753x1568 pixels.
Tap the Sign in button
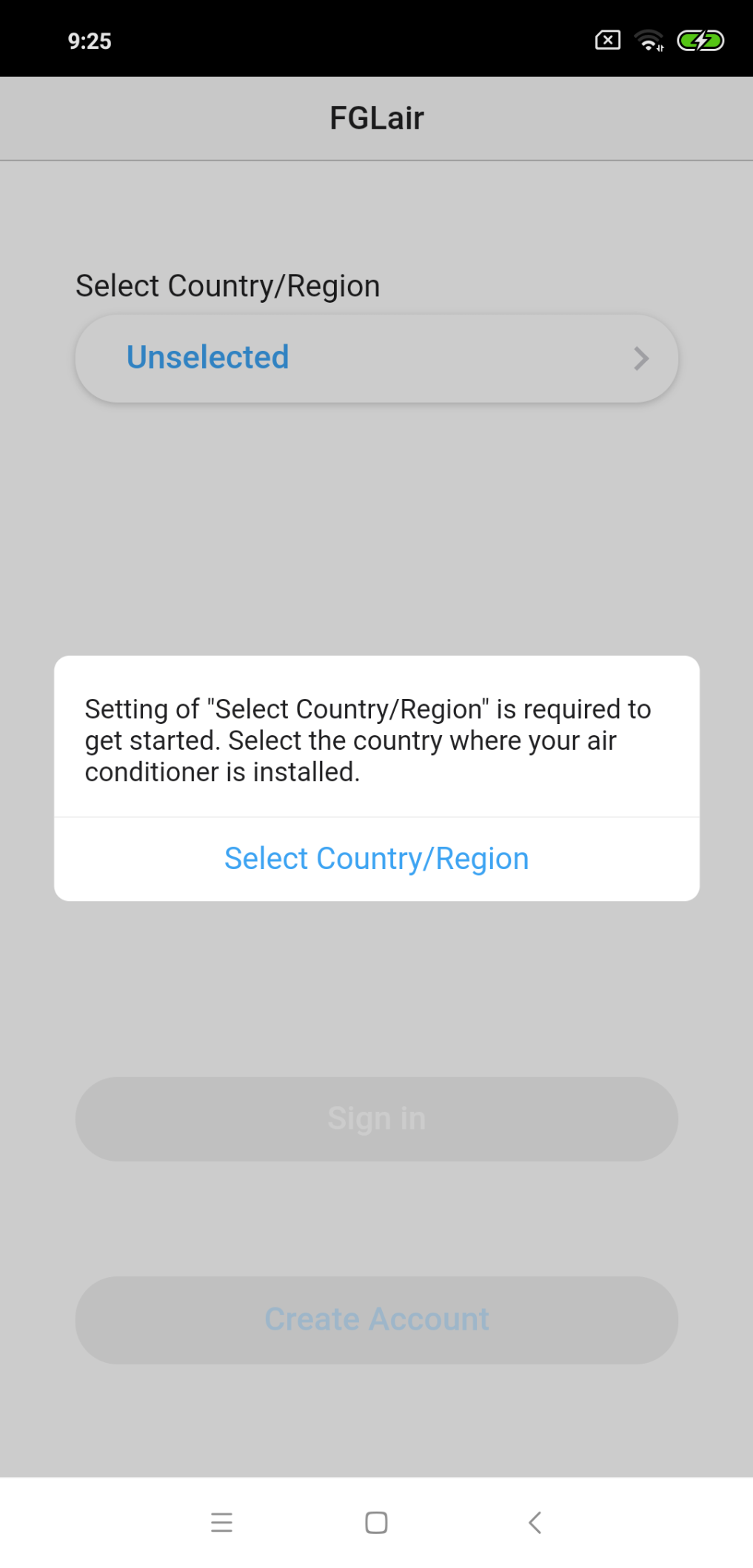(x=376, y=1119)
